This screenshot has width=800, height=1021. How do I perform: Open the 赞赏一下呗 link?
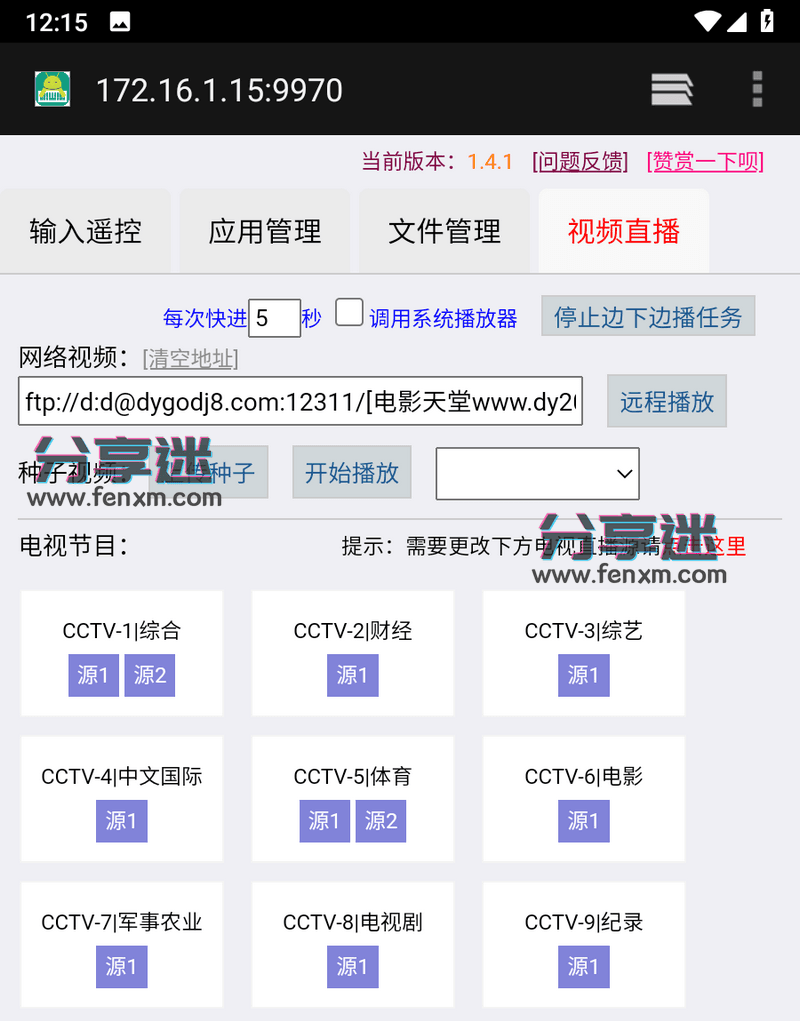pos(705,161)
